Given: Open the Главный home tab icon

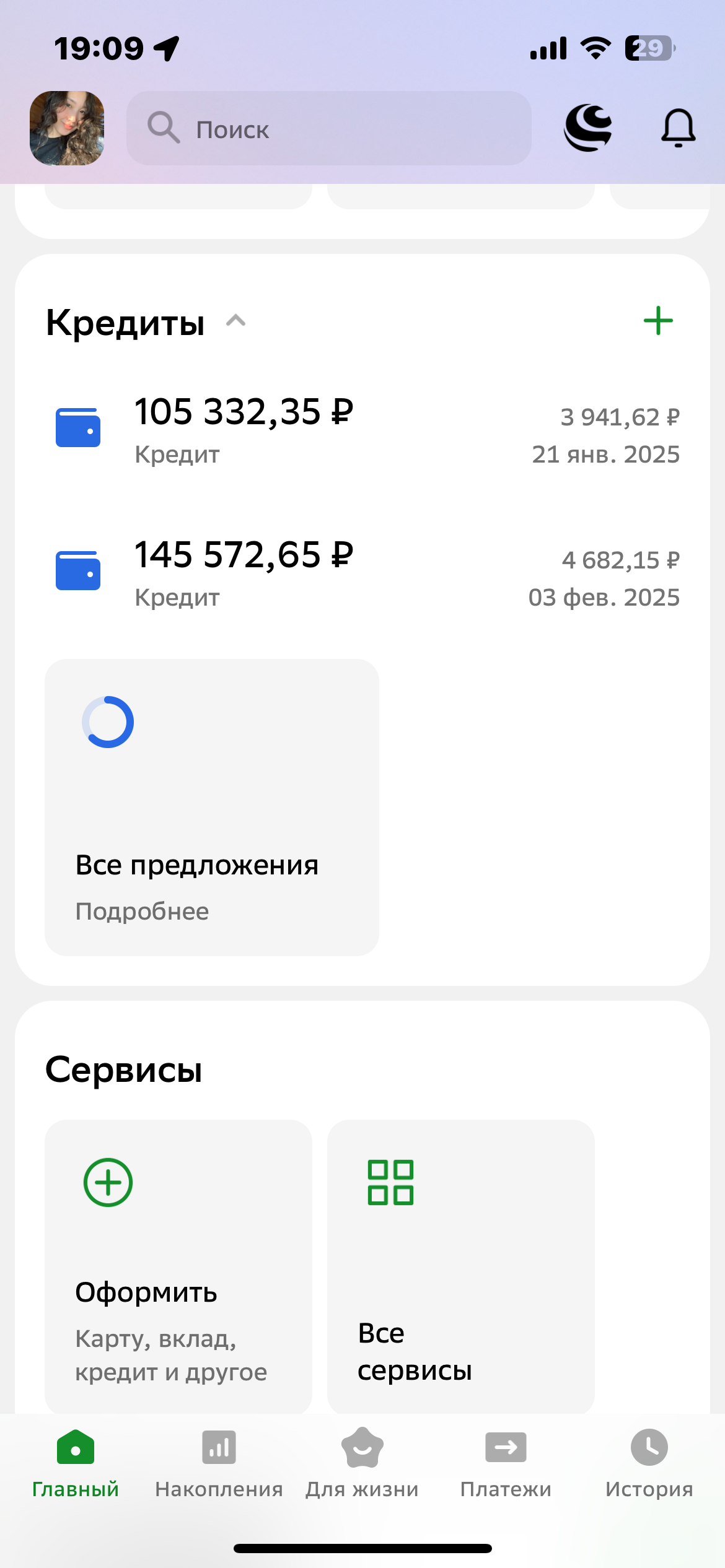Looking at the screenshot, I should (74, 1447).
